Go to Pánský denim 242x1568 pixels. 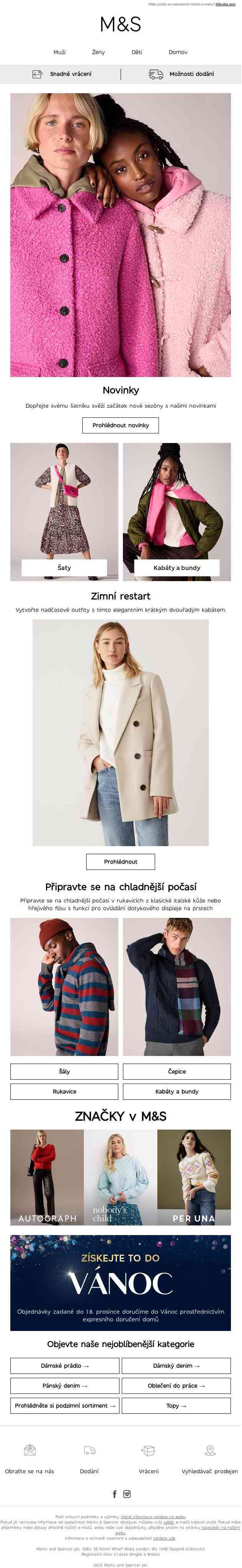click(x=65, y=1385)
